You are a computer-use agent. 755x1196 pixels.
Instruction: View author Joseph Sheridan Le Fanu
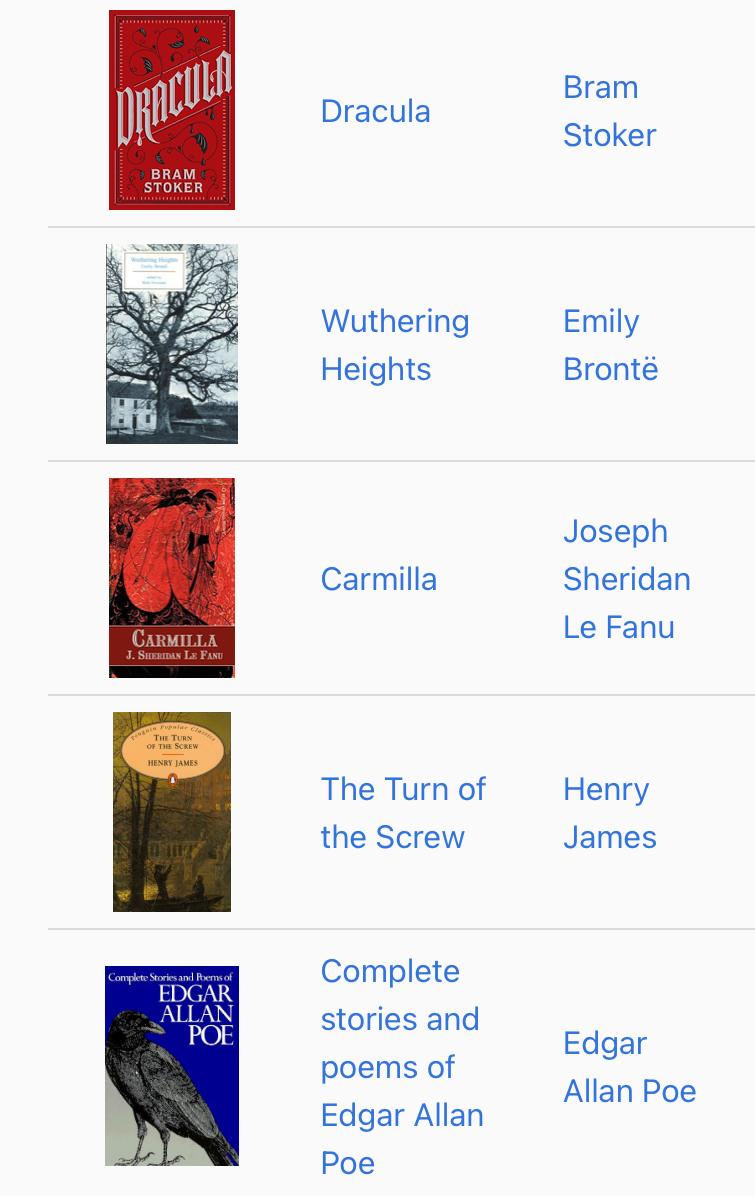pyautogui.click(x=625, y=579)
